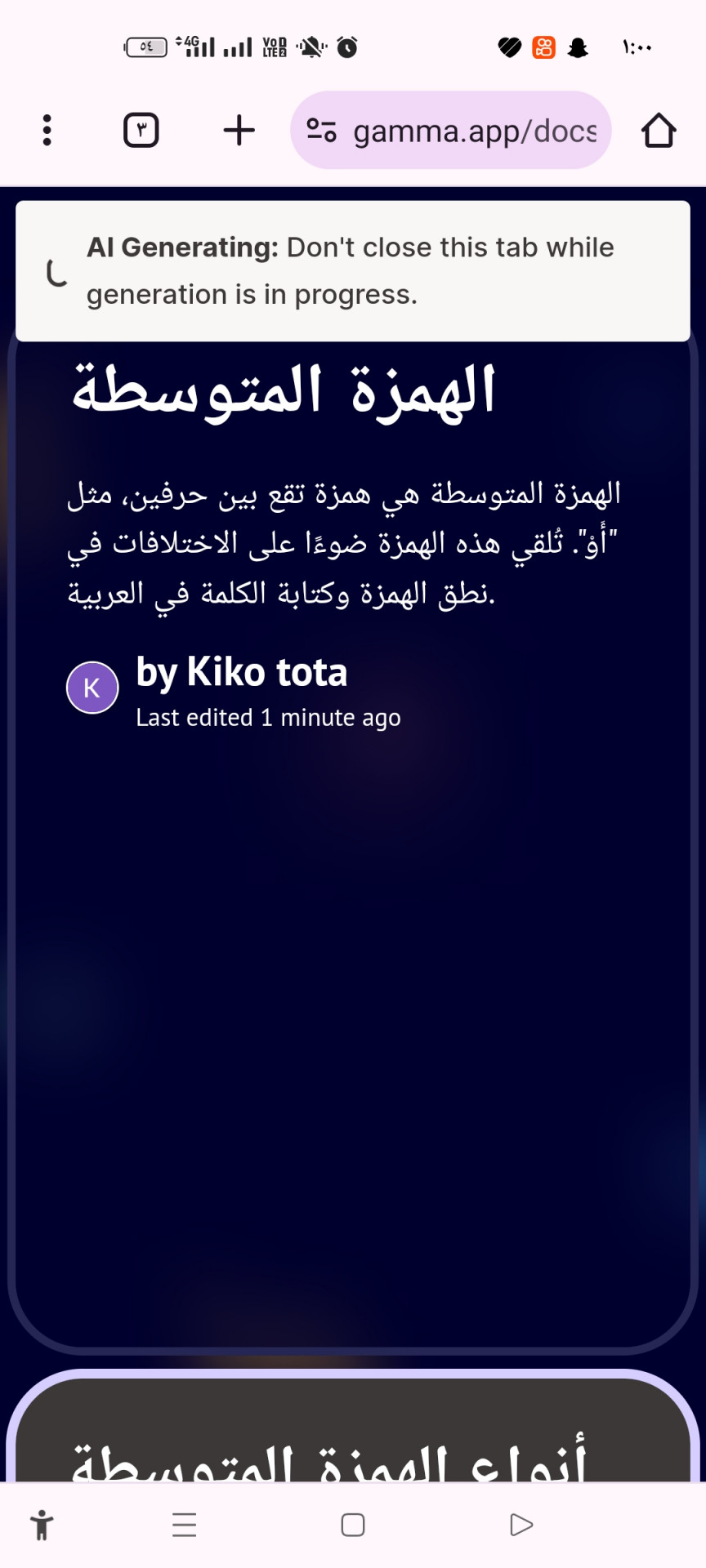This screenshot has width=706, height=1568.
Task: Open recent apps from navigation bar
Action: coord(185,1525)
